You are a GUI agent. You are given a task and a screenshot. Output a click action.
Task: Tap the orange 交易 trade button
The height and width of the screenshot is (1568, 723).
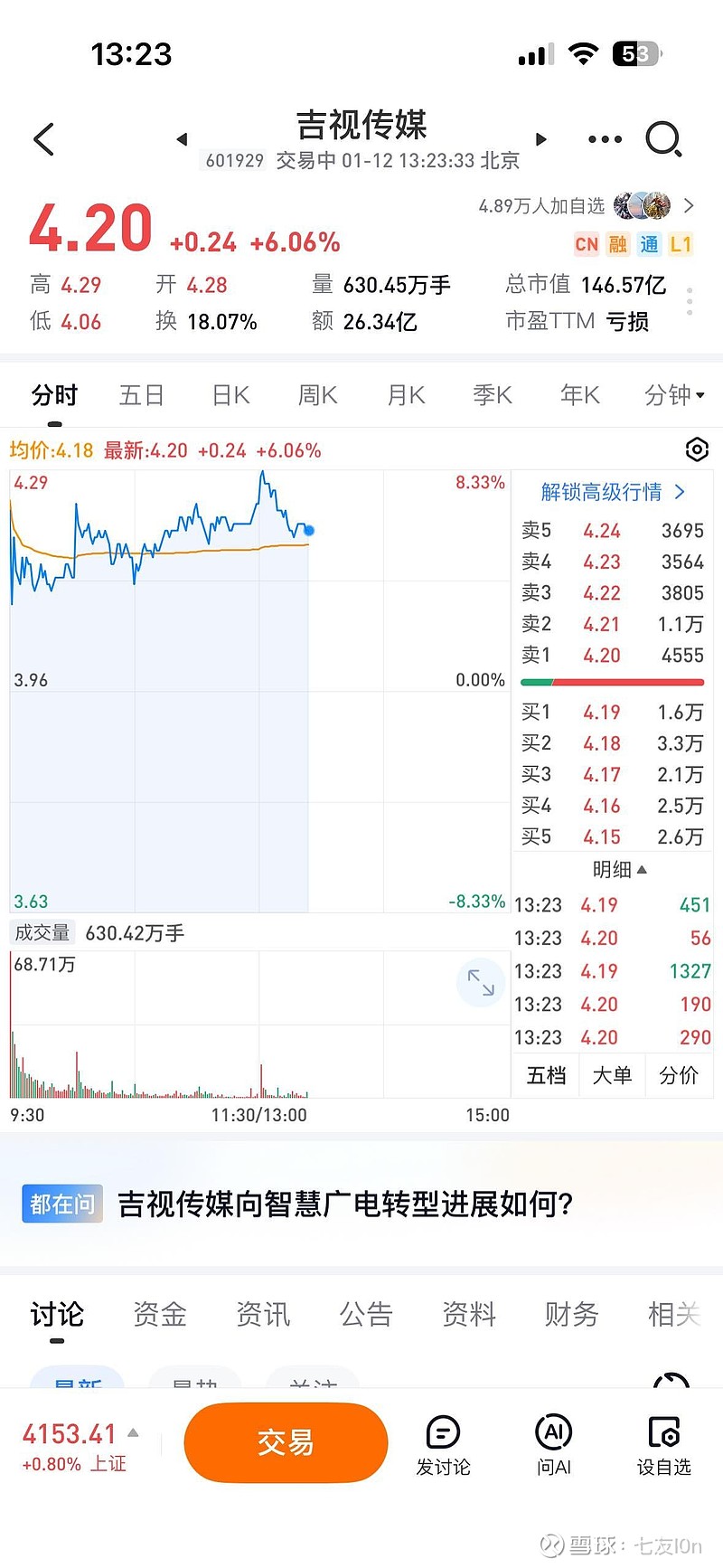click(x=286, y=1443)
